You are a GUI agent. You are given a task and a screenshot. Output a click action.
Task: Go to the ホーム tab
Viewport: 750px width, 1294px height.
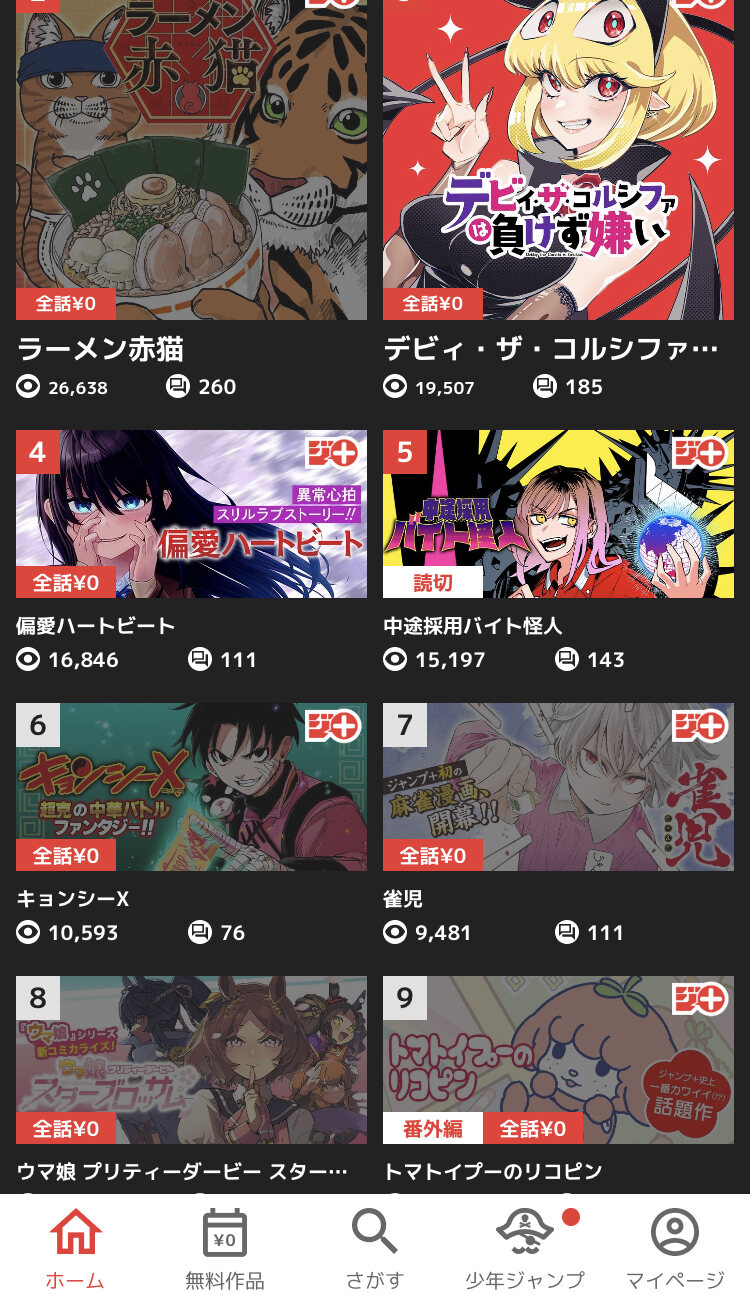click(x=75, y=1246)
